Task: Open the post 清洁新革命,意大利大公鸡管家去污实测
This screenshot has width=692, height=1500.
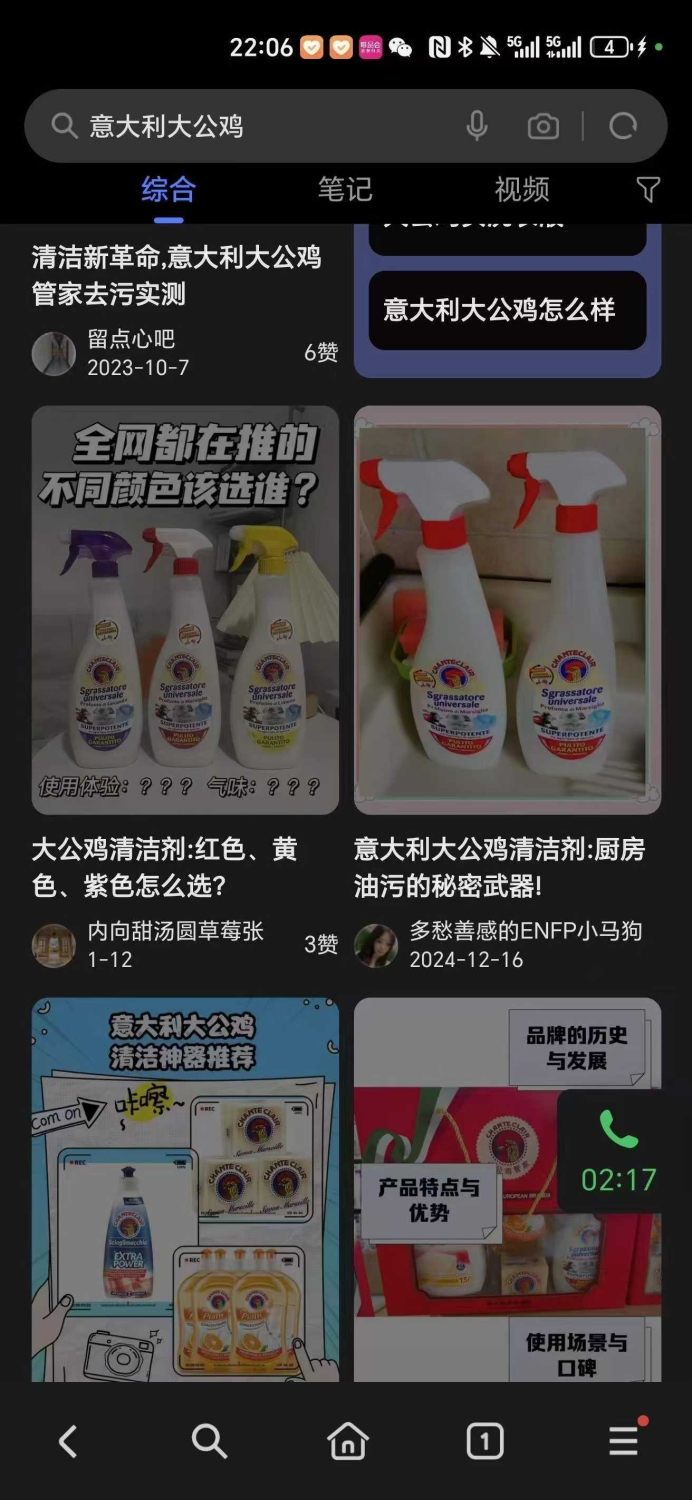Action: click(177, 275)
